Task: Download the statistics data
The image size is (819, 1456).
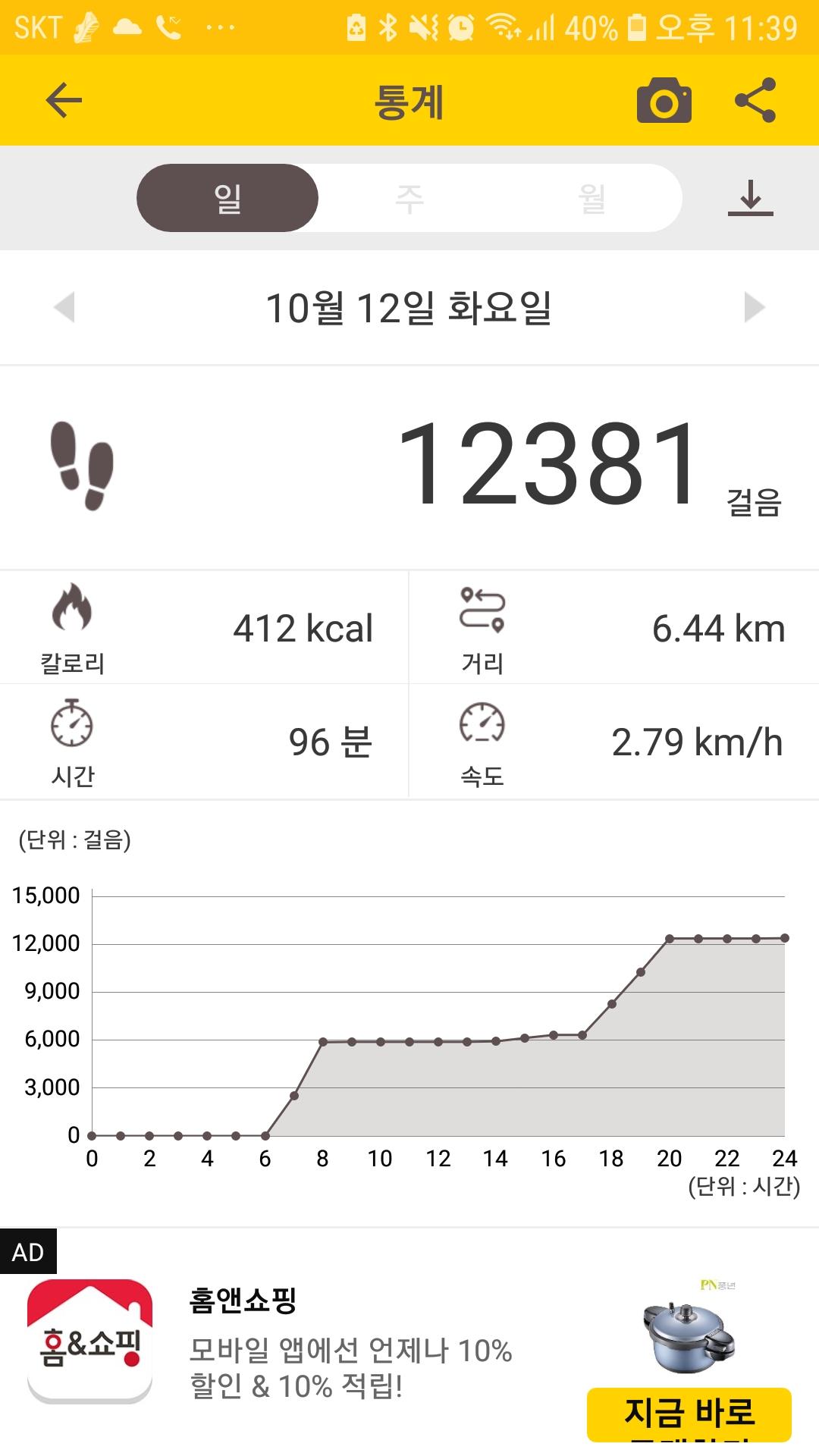Action: tap(750, 198)
